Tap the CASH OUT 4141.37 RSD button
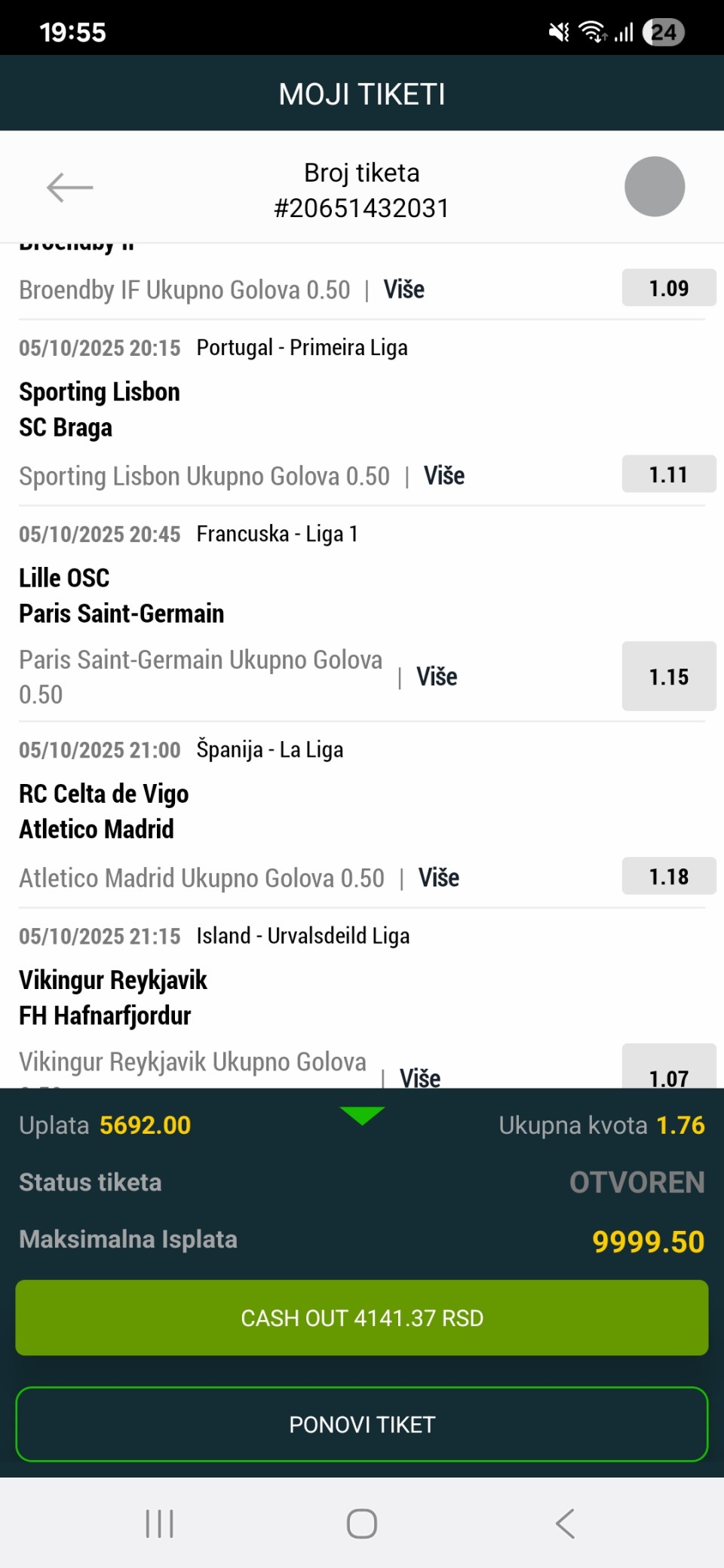Image resolution: width=724 pixels, height=1568 pixels. pos(362,1318)
